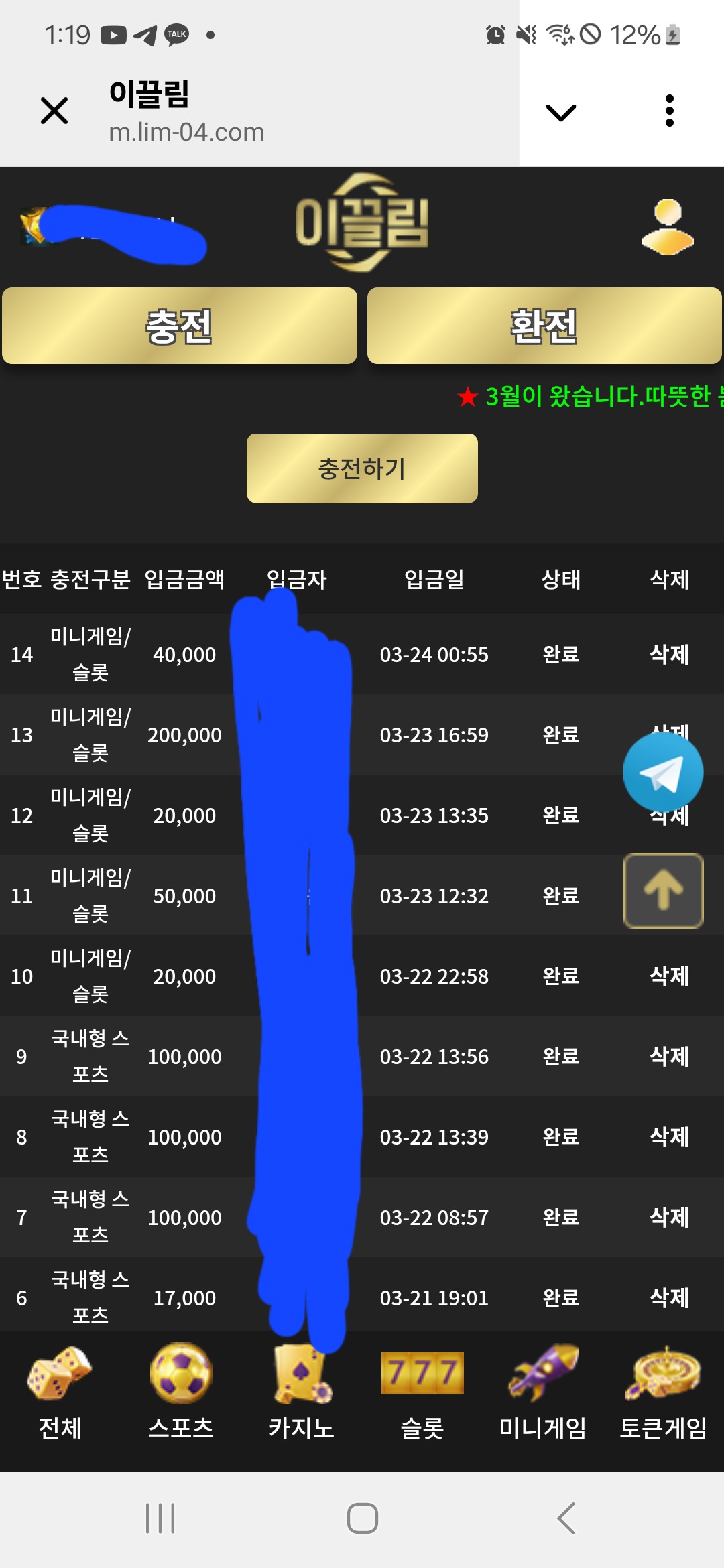Delete deposit record number 9

coord(669,1056)
